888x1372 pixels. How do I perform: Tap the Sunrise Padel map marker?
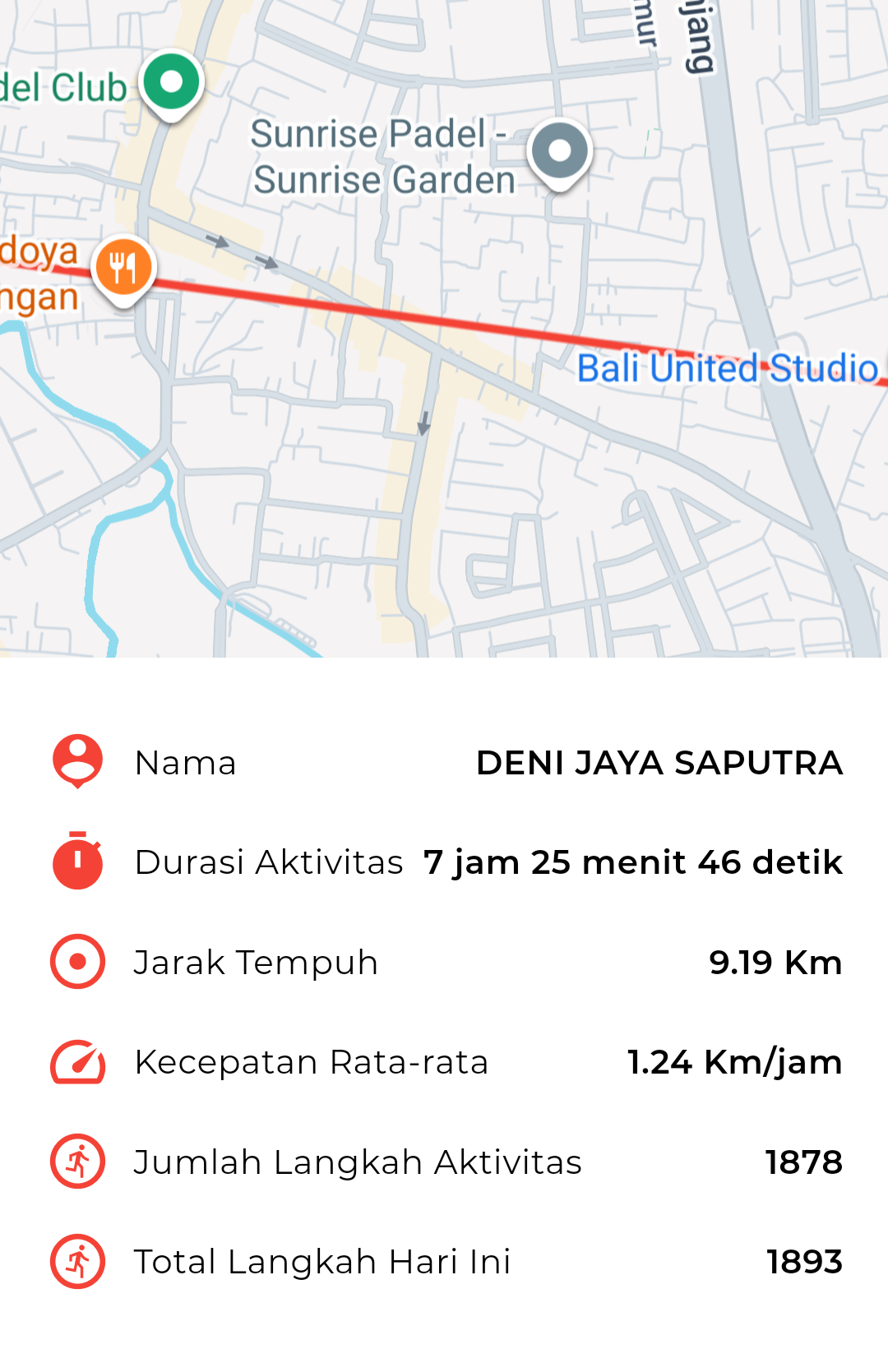coord(559,152)
